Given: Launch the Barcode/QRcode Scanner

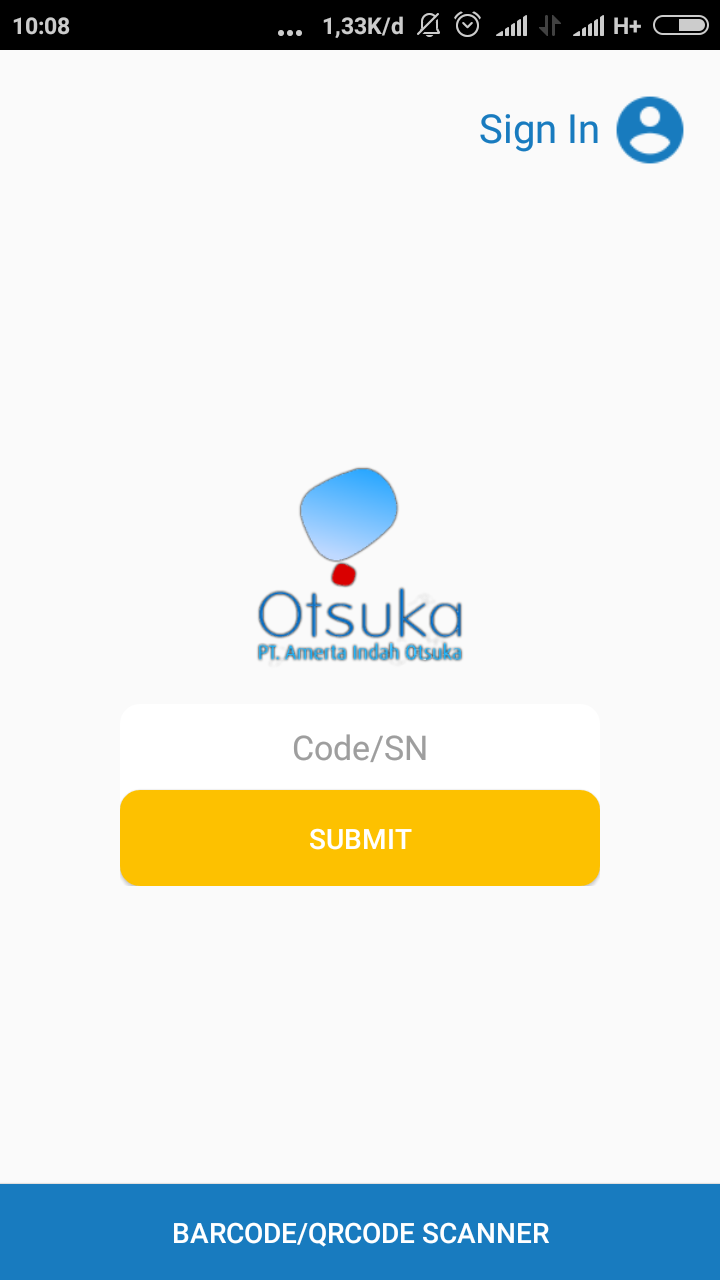Looking at the screenshot, I should [360, 1232].
